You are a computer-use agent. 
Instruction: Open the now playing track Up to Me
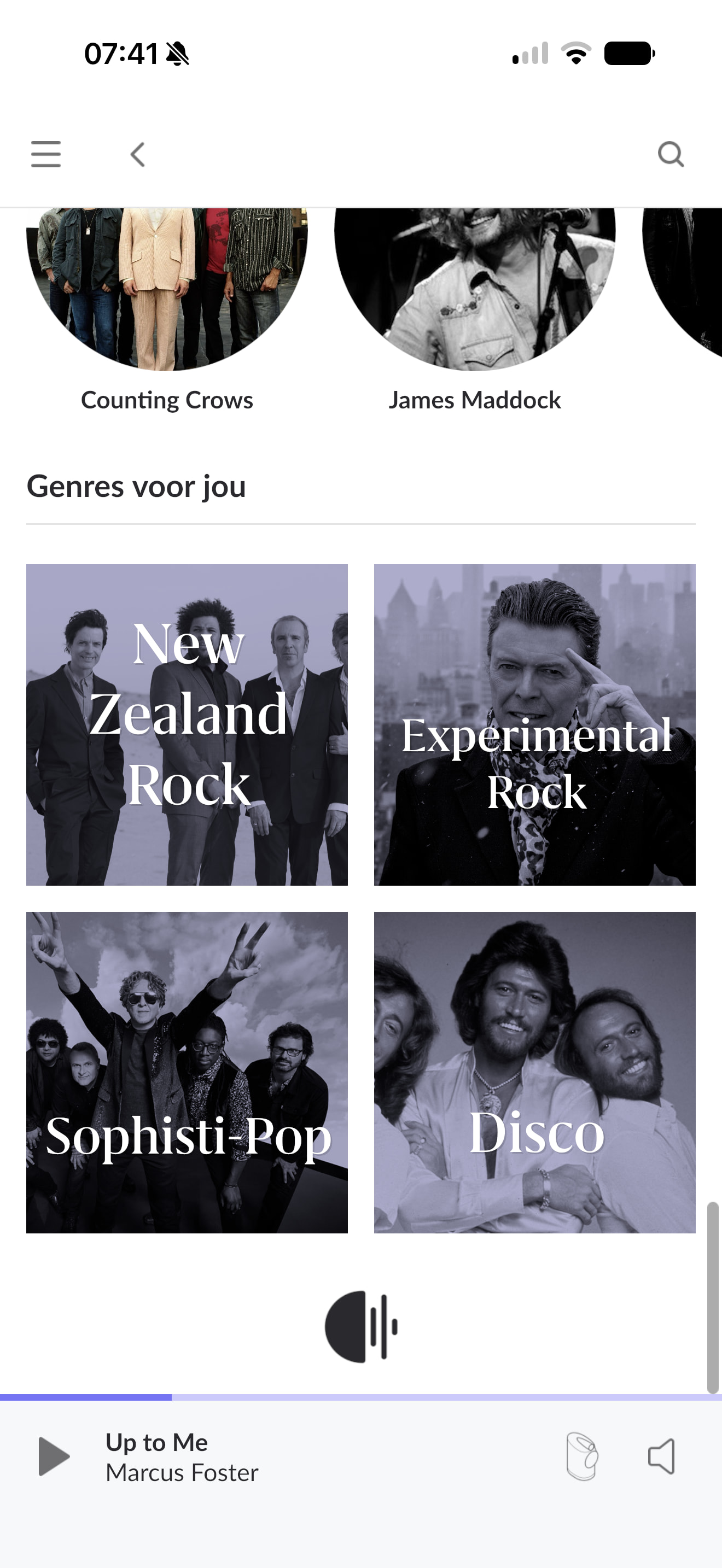(x=182, y=1456)
